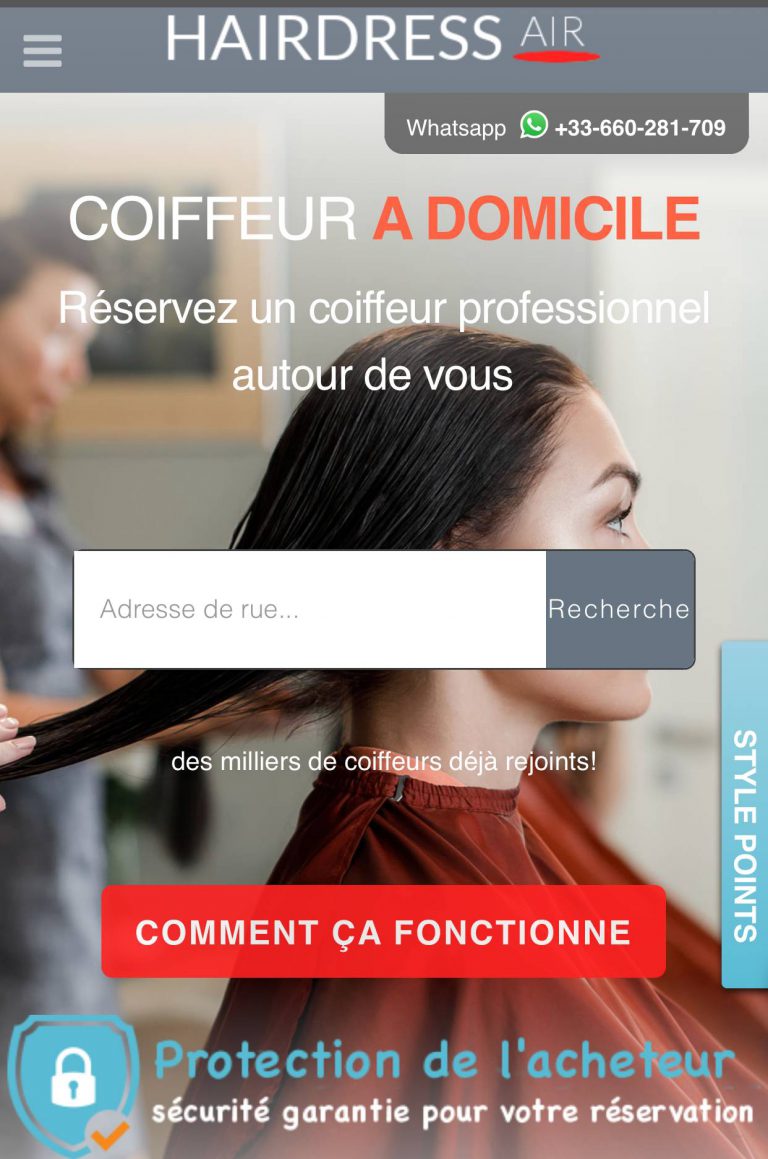
Task: Open the Style Points side tab
Action: [744, 815]
